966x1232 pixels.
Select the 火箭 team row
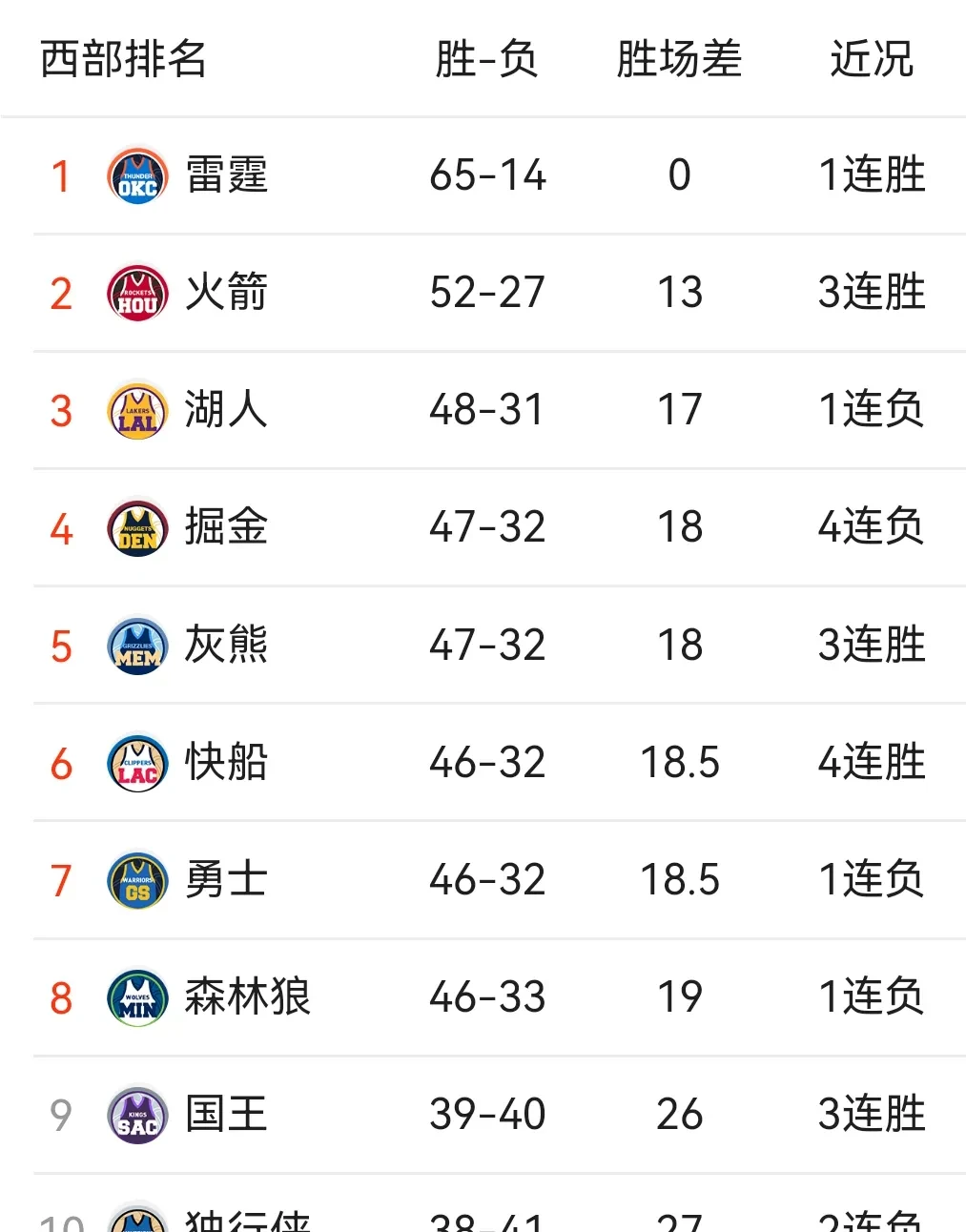pyautogui.click(x=226, y=293)
